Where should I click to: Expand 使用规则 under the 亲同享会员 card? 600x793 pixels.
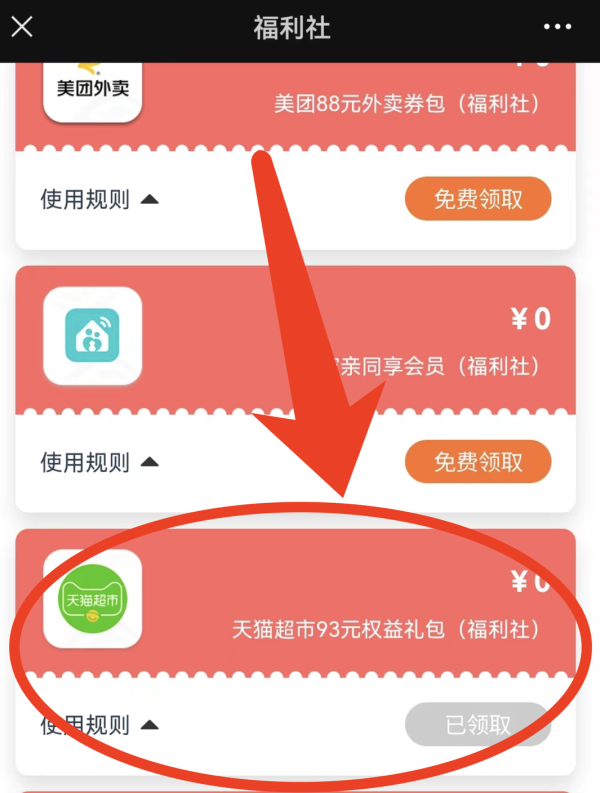pos(99,462)
